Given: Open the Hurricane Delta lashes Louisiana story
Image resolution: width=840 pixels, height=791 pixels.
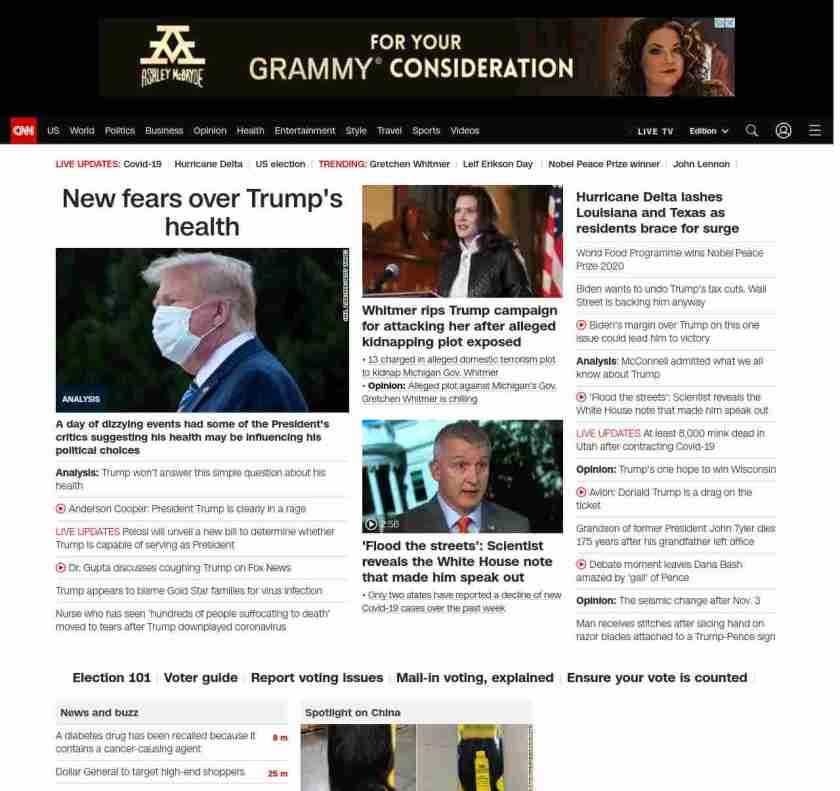Looking at the screenshot, I should pyautogui.click(x=650, y=212).
